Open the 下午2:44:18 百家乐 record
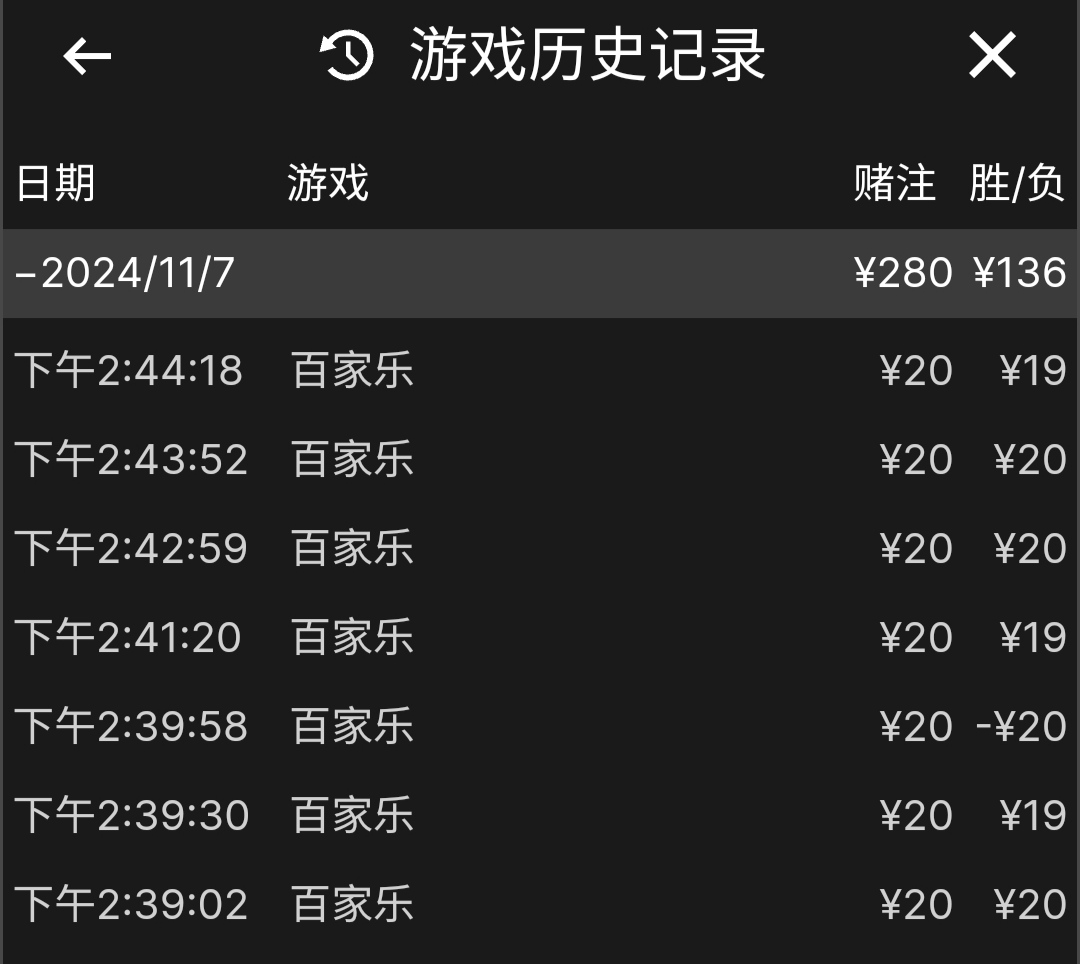 tap(540, 371)
